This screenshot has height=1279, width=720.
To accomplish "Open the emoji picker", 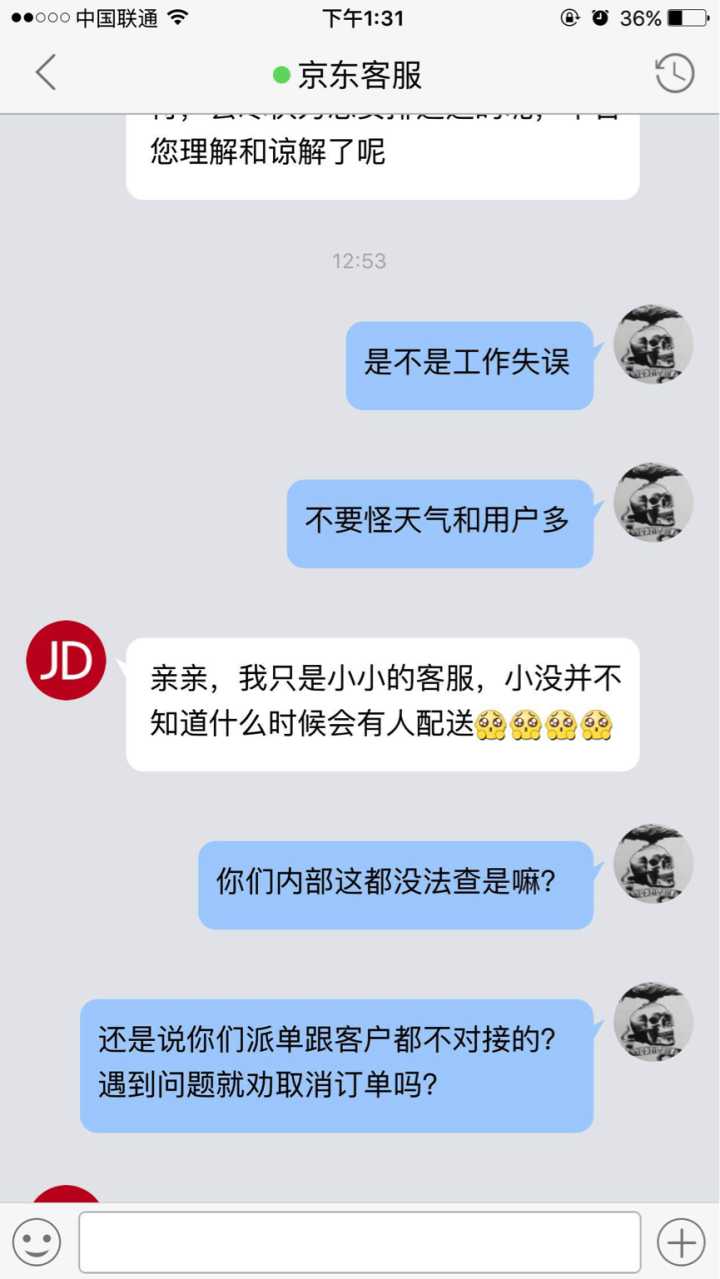I will (37, 1242).
